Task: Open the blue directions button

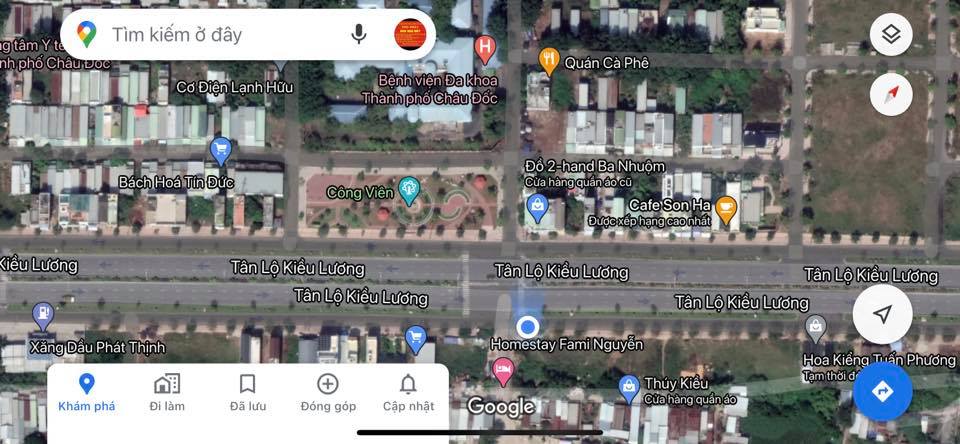Action: click(x=882, y=391)
